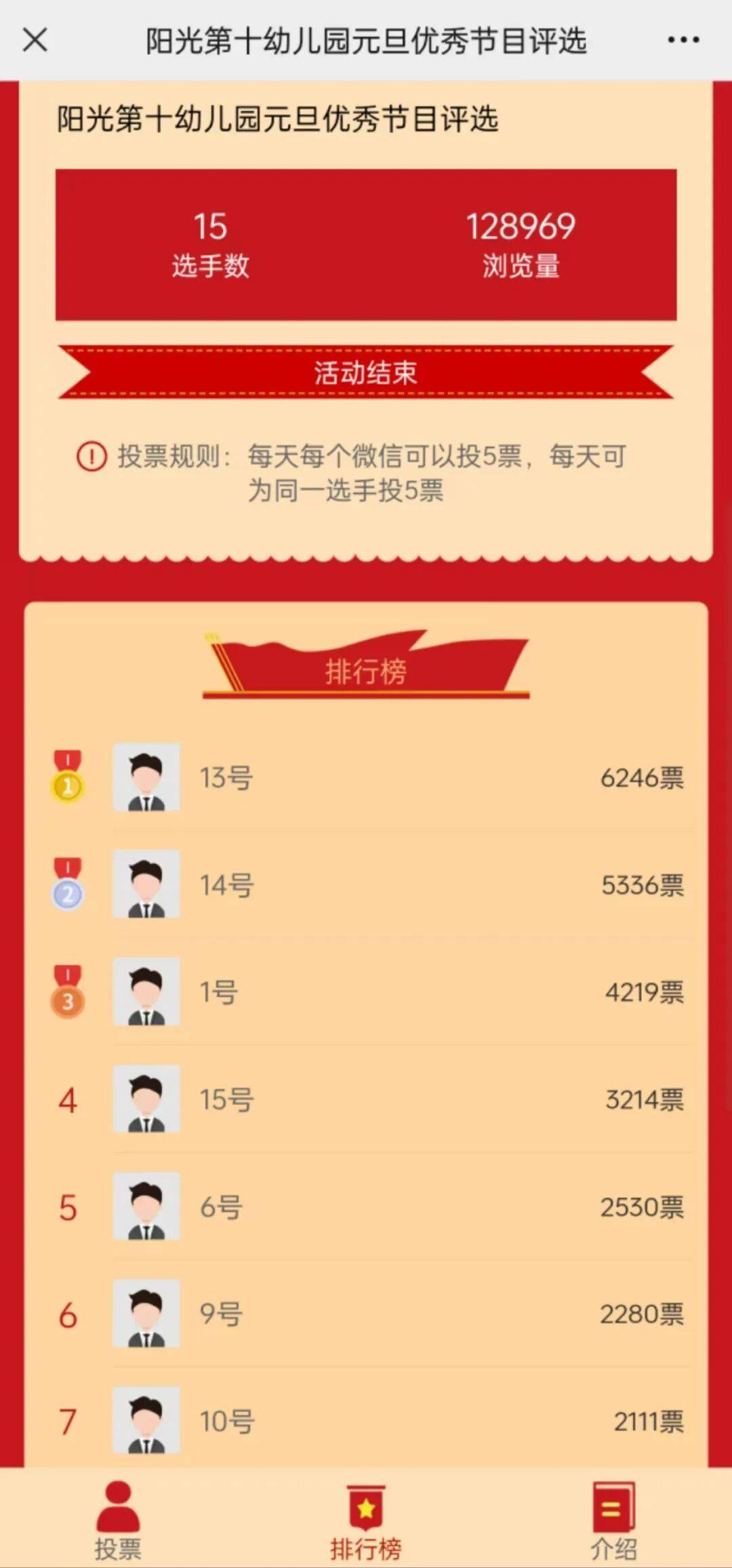Screen dimensions: 732x1568
Task: Tap the 15号 contestant with 3214票
Action: click(x=366, y=1099)
